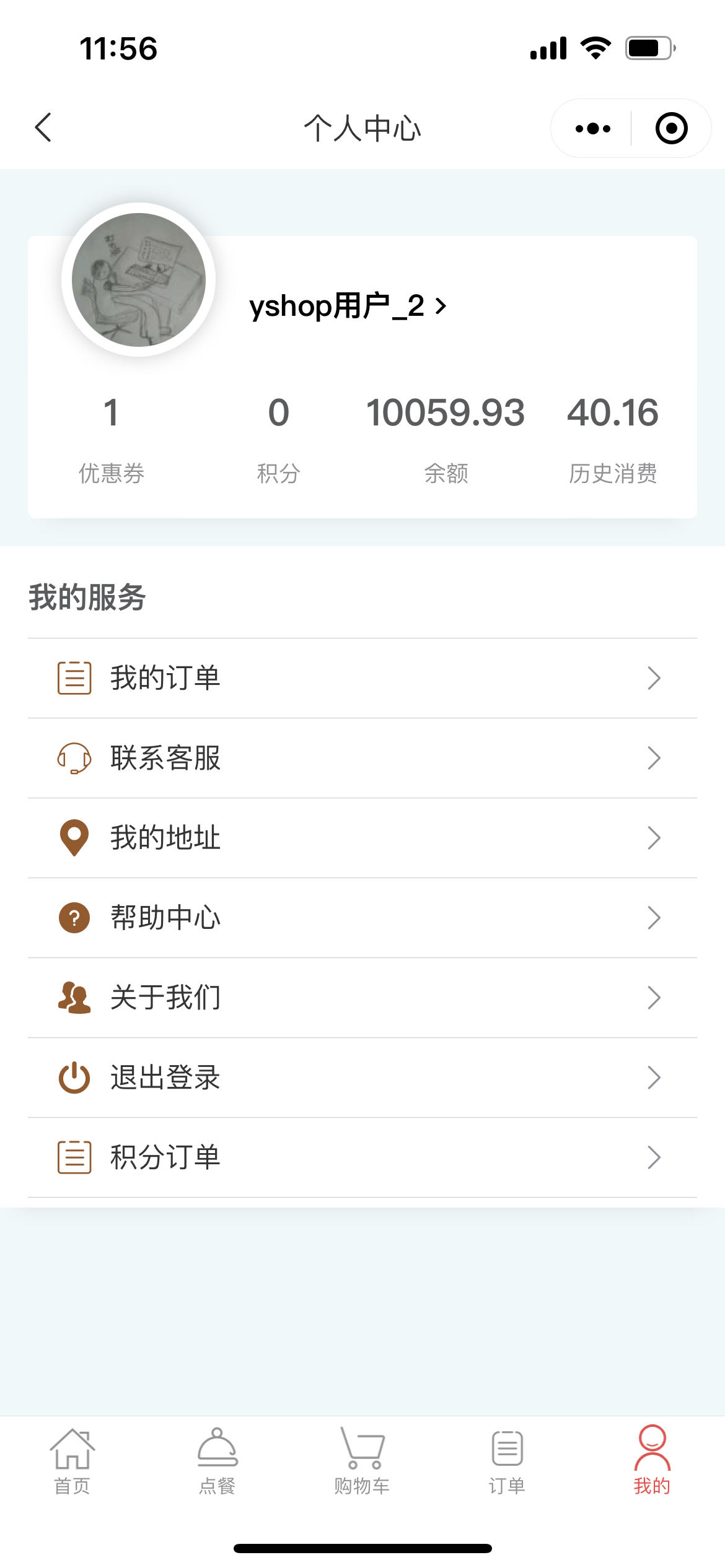The height and width of the screenshot is (1568, 725).
Task: Tap the profile avatar picture
Action: [139, 280]
